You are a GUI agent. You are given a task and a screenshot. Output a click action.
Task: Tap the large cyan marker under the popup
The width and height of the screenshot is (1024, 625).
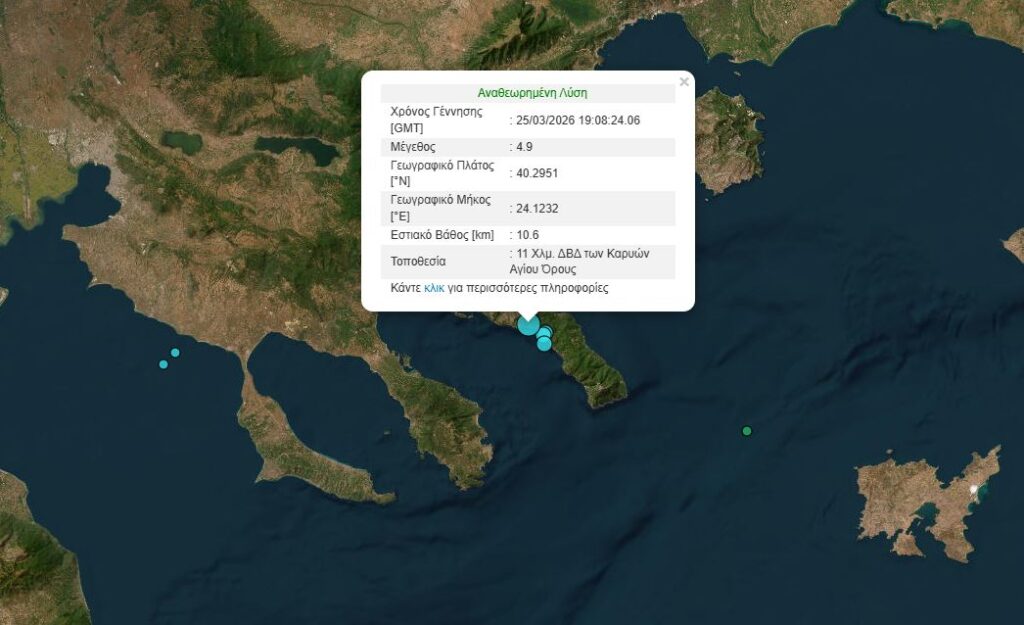click(528, 325)
